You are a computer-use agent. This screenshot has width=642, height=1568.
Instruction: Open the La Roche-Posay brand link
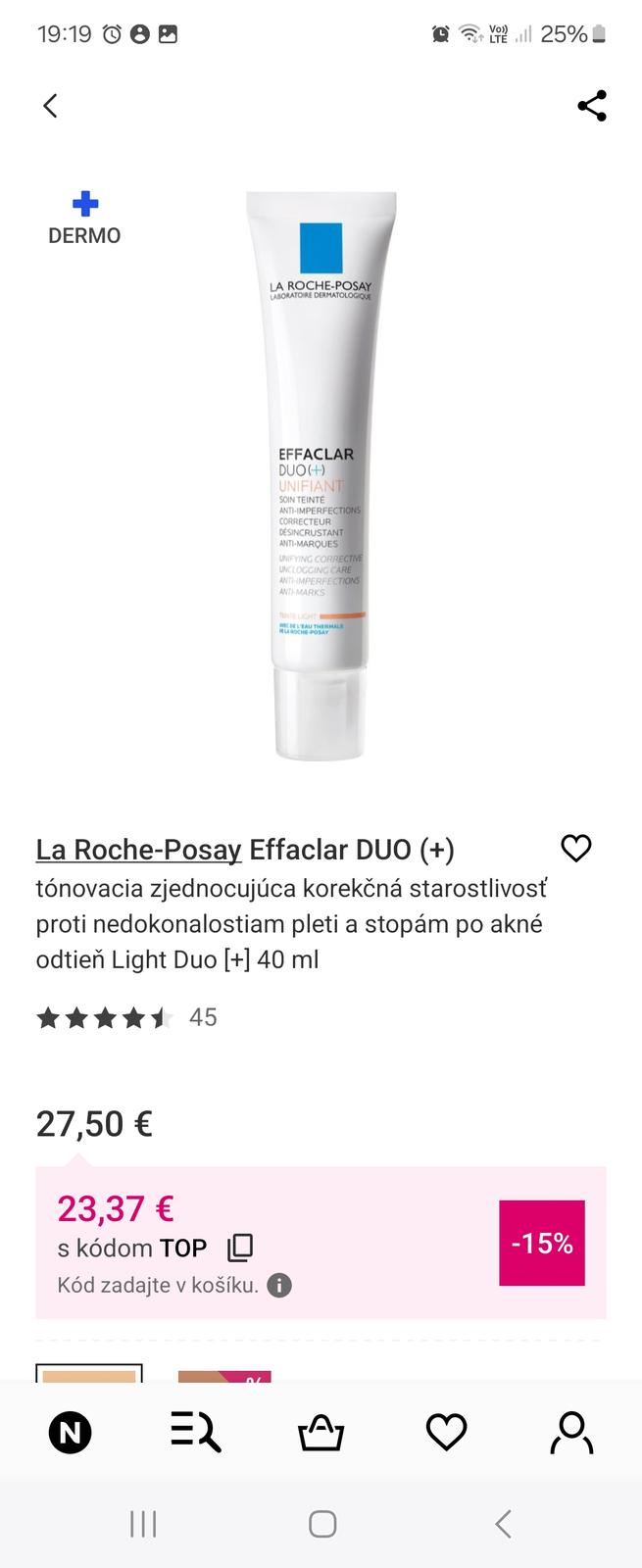pyautogui.click(x=138, y=849)
